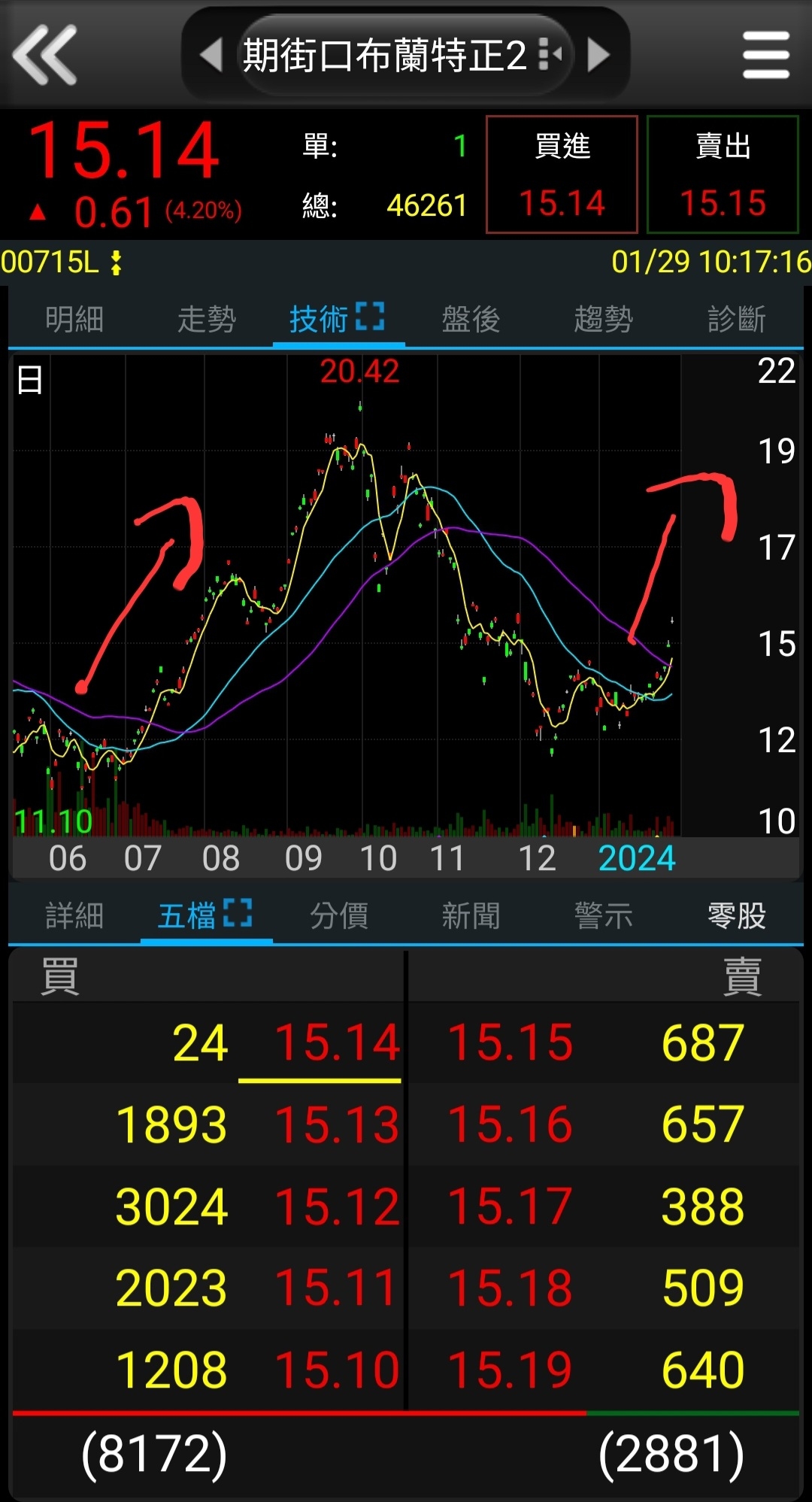The image size is (812, 1502).
Task: Expand the 技術 chart to fullscreen
Action: [370, 317]
